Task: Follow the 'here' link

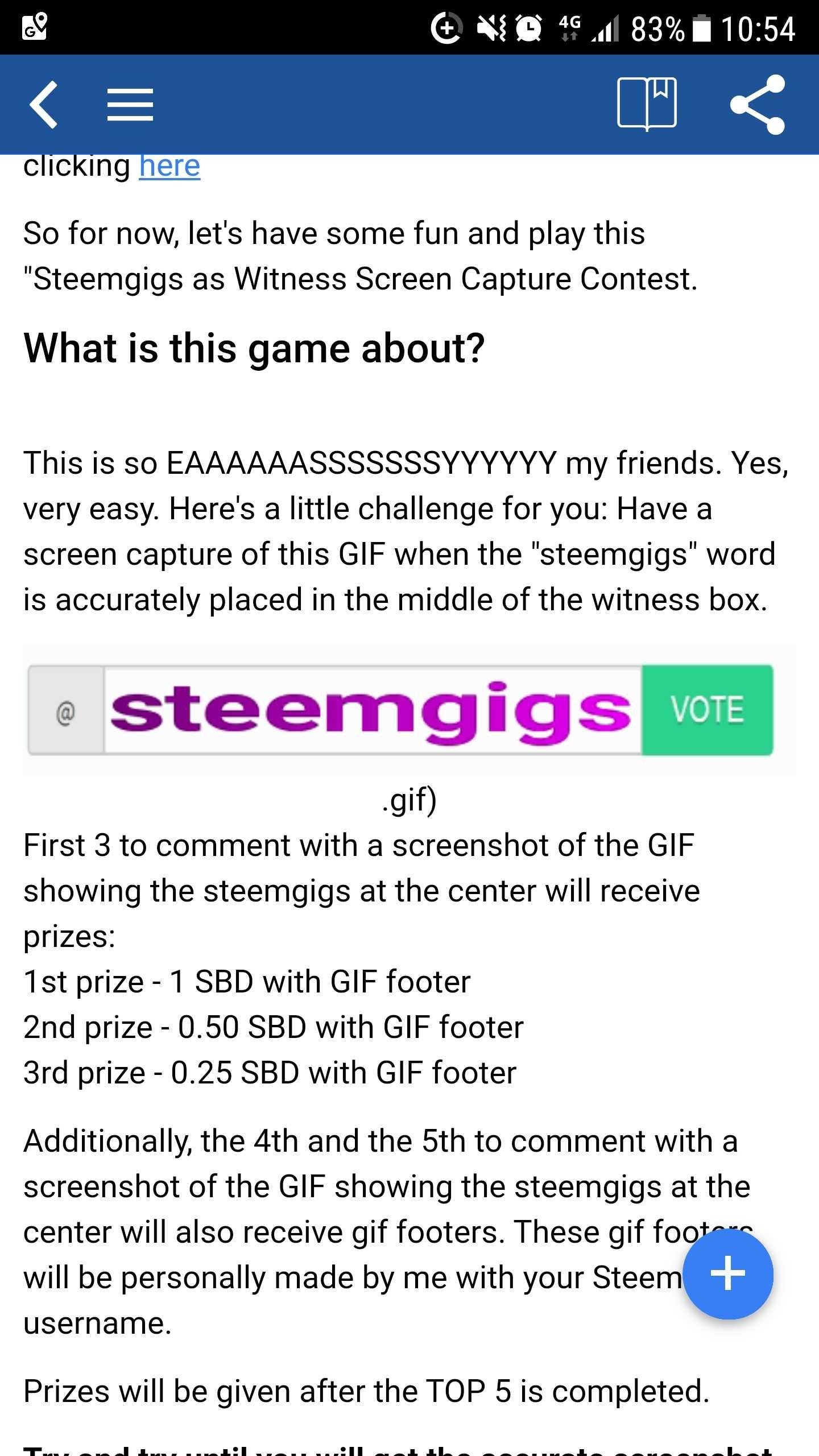Action: click(169, 167)
